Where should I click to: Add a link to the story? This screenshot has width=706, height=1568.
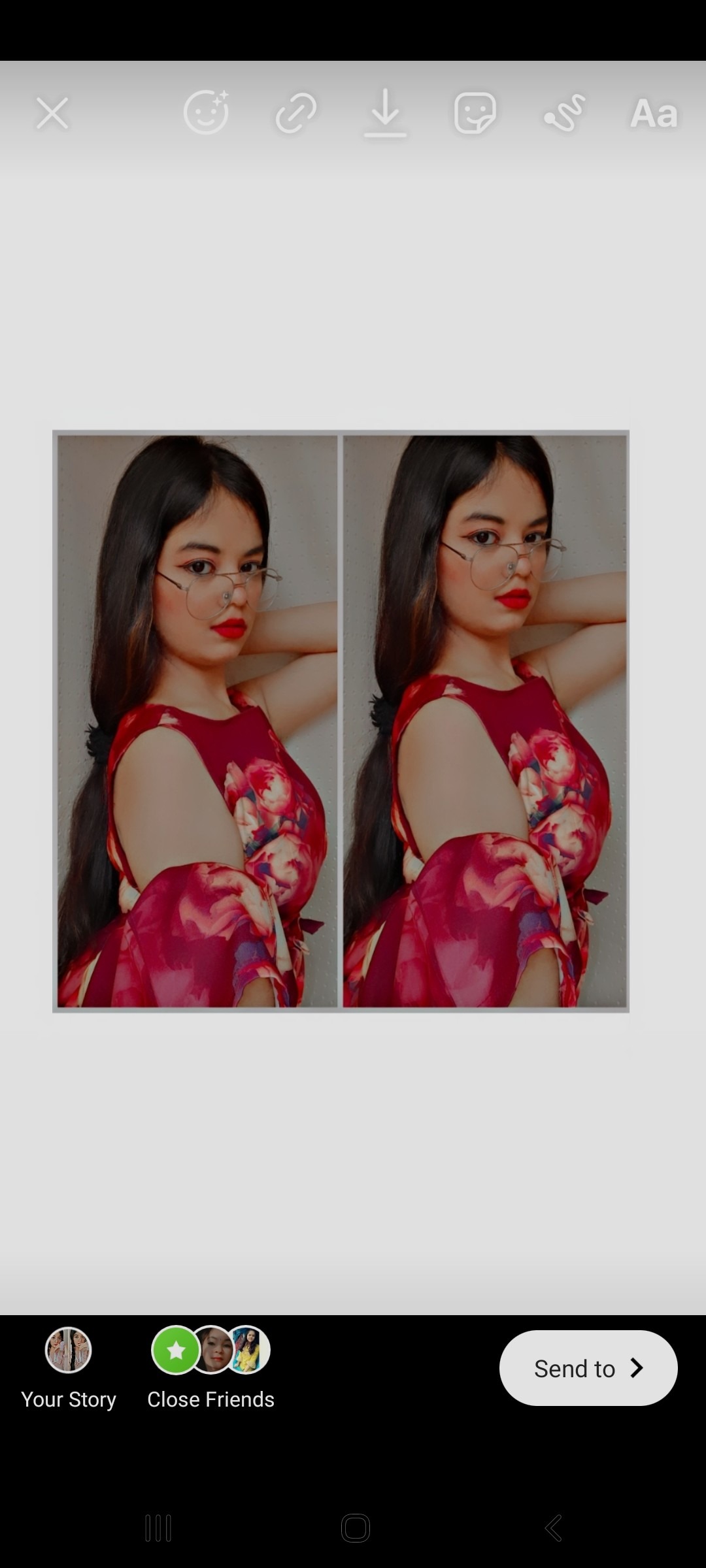pyautogui.click(x=296, y=113)
